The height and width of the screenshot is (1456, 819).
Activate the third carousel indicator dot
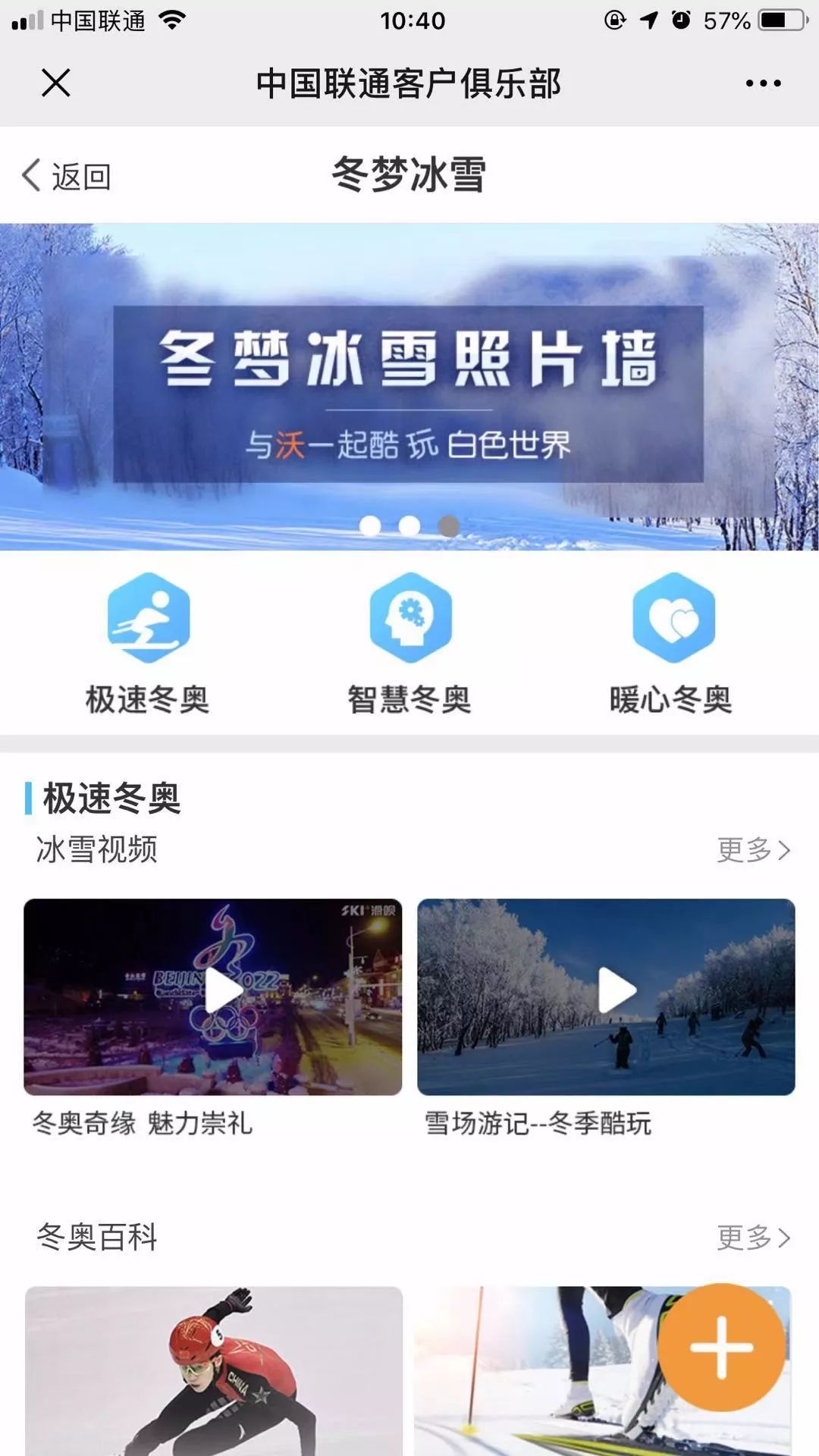447,525
